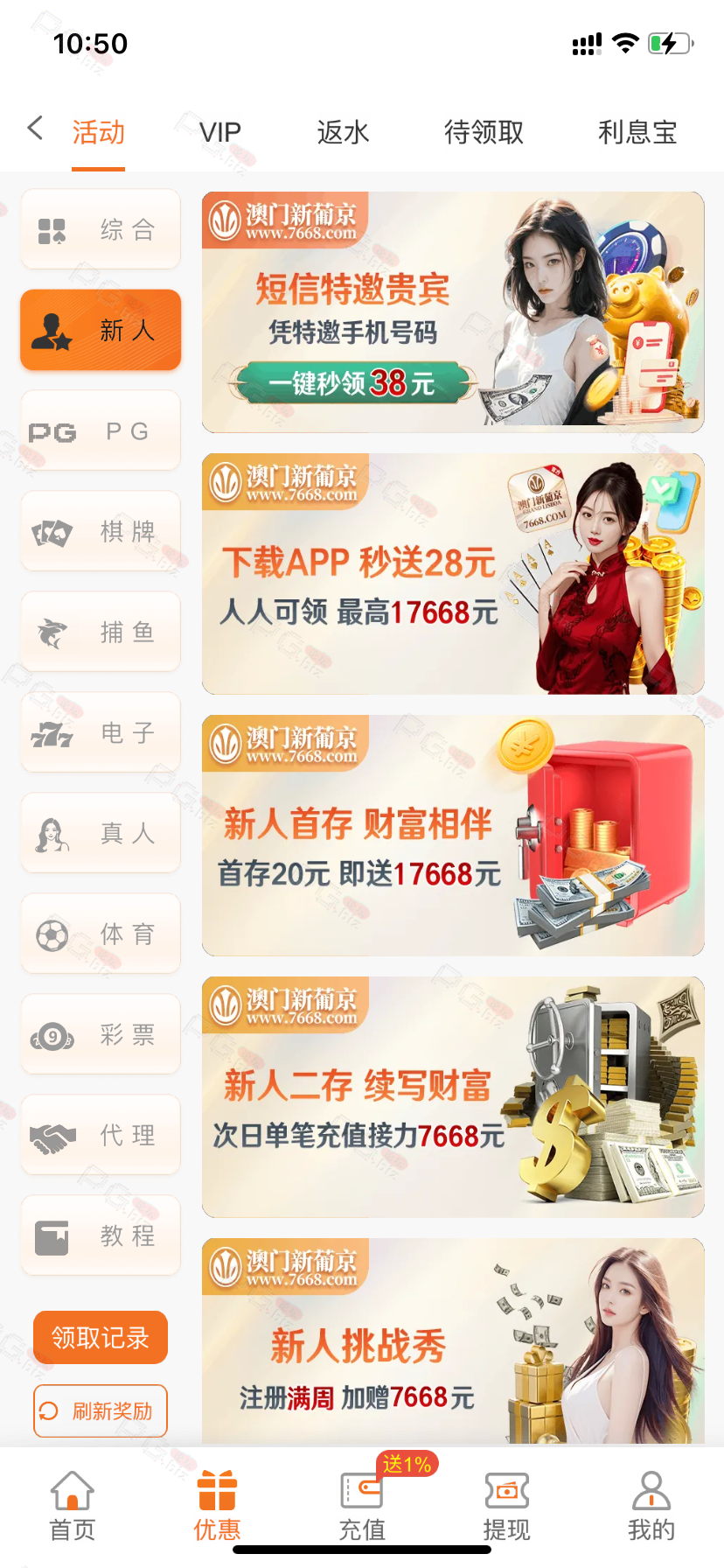The image size is (724, 1568).
Task: Select the 捕鱼 category
Action: point(101,632)
